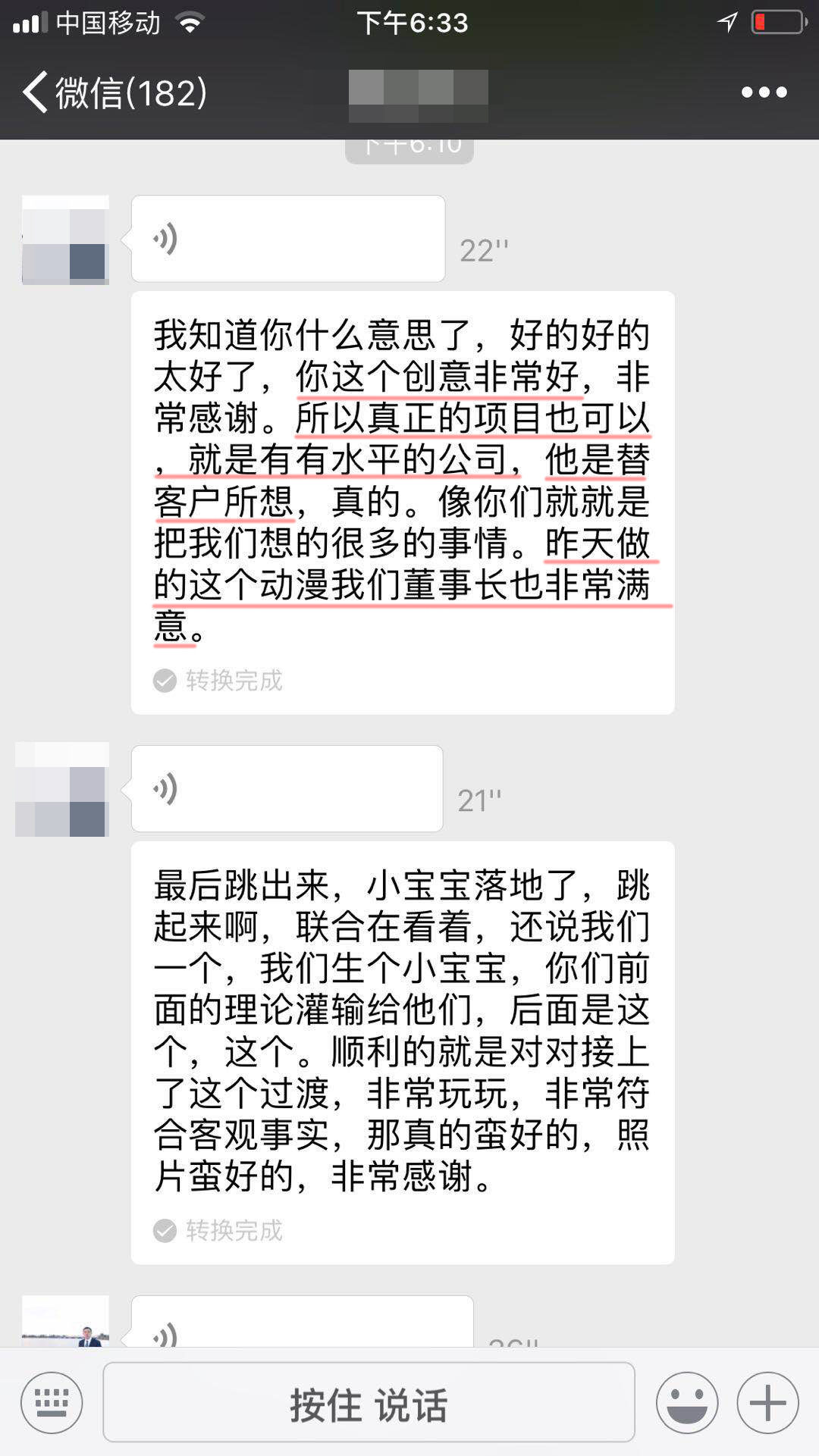Switch to the keyboard input mode
Viewport: 819px width, 1456px height.
tap(52, 1402)
